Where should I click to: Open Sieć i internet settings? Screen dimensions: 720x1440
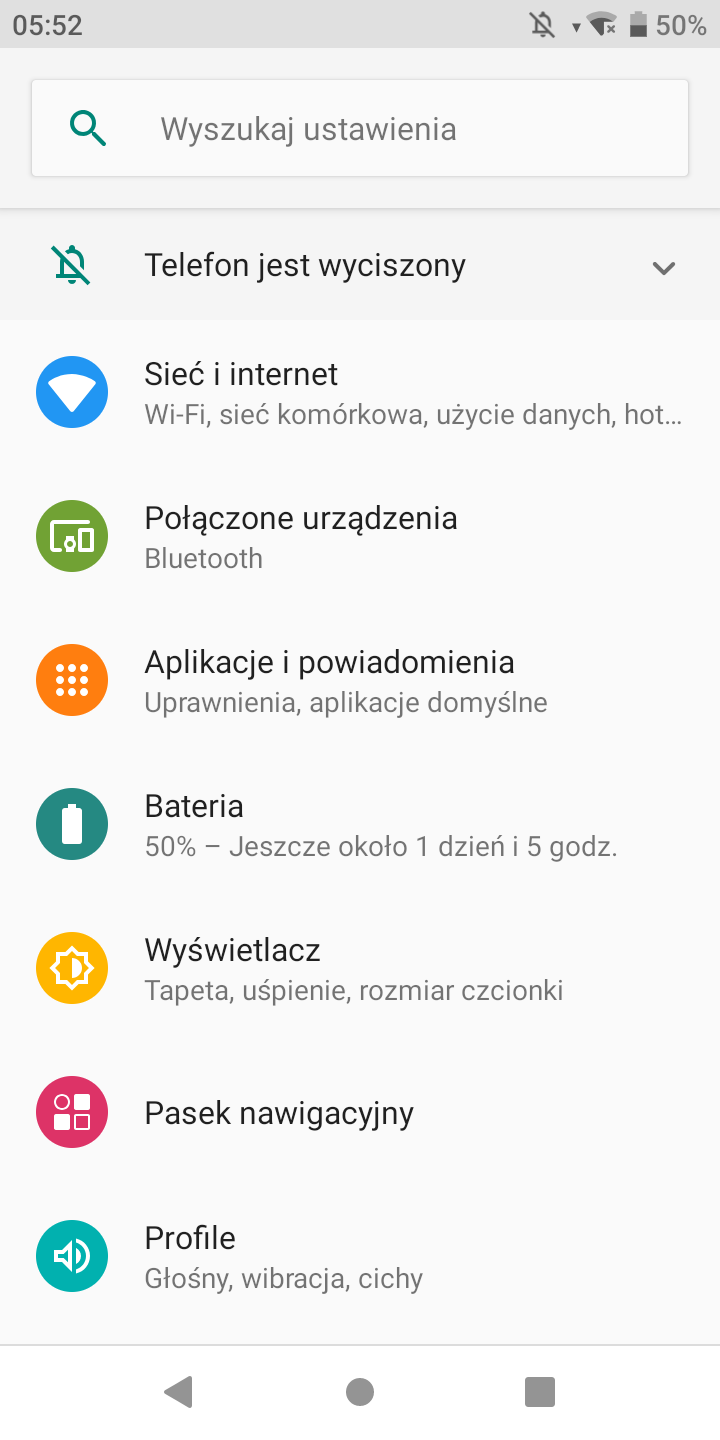coord(360,392)
